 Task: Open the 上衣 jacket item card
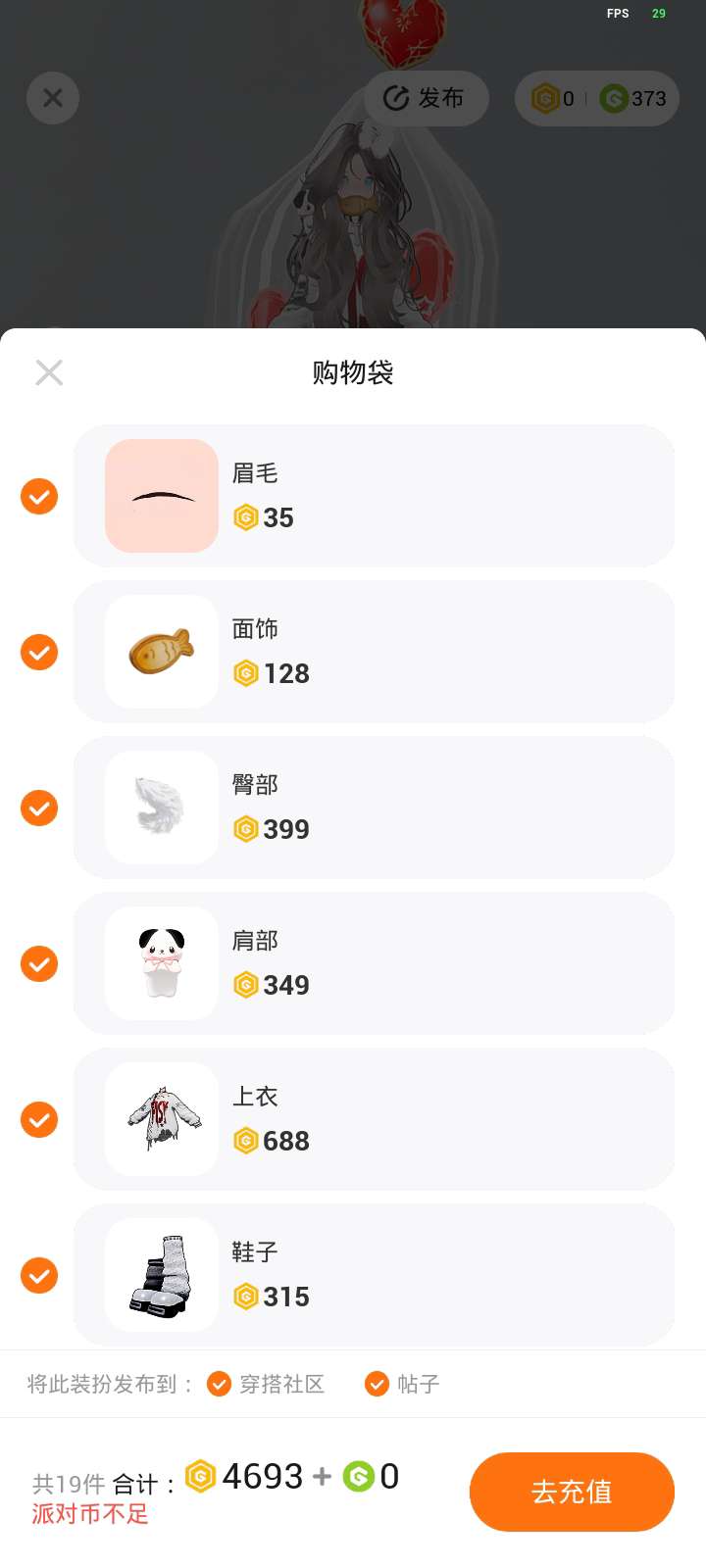374,1119
